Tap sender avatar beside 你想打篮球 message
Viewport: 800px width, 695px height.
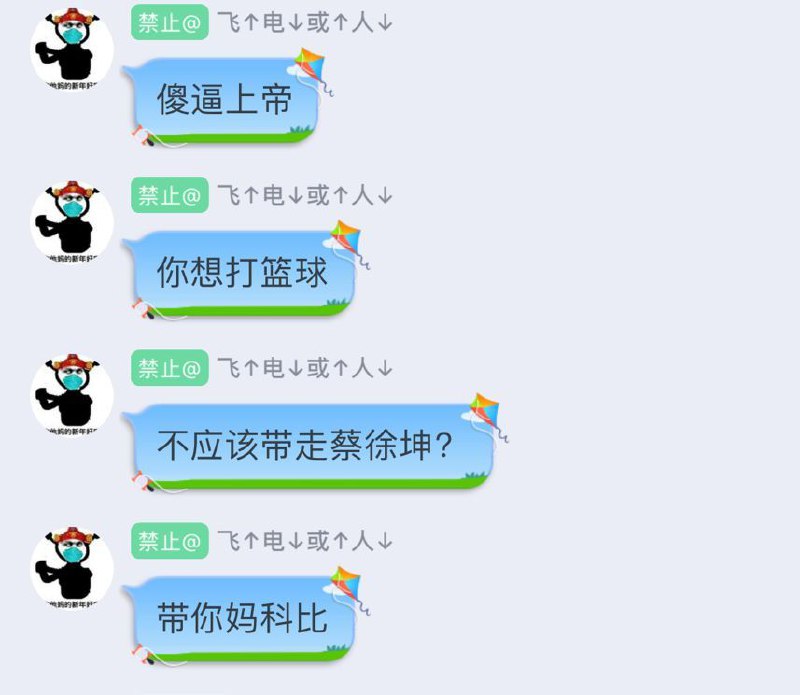(x=72, y=220)
